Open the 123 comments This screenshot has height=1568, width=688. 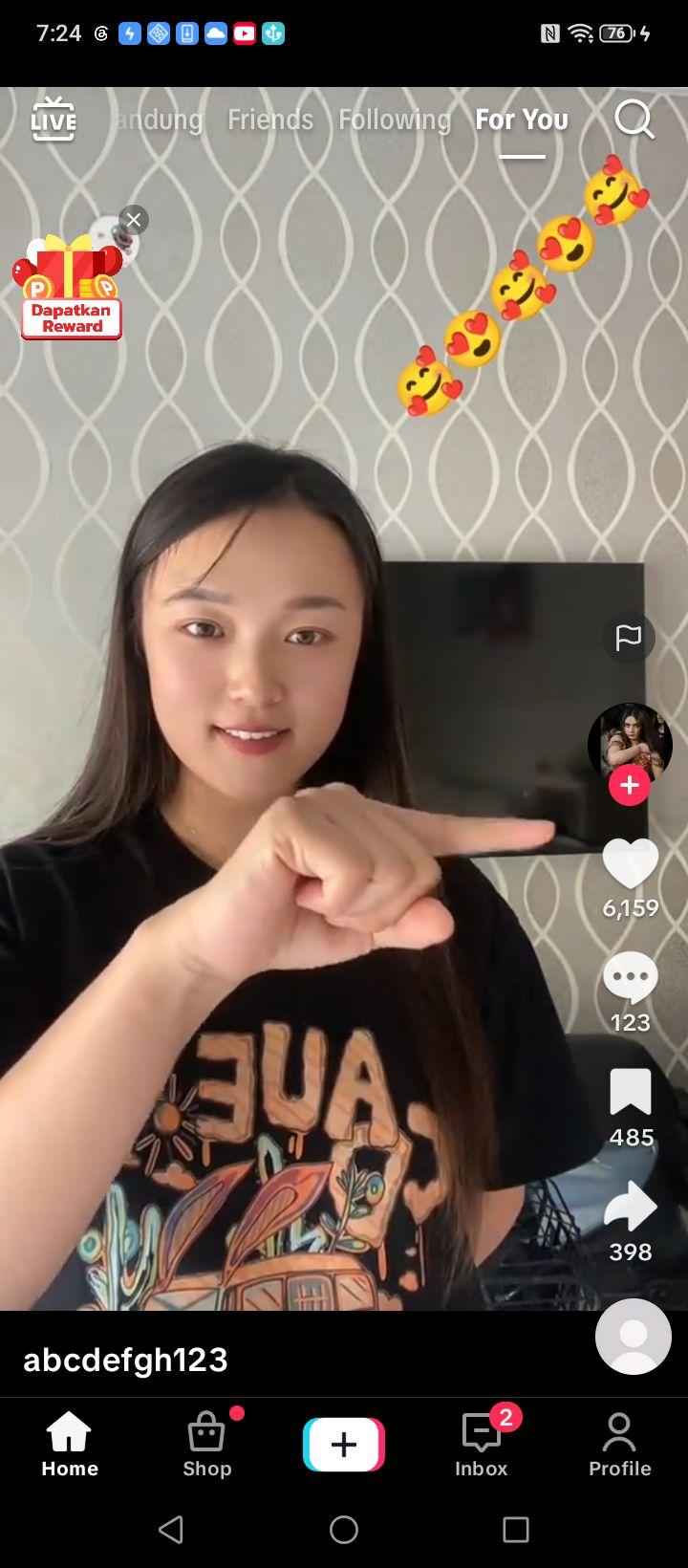coord(631,978)
